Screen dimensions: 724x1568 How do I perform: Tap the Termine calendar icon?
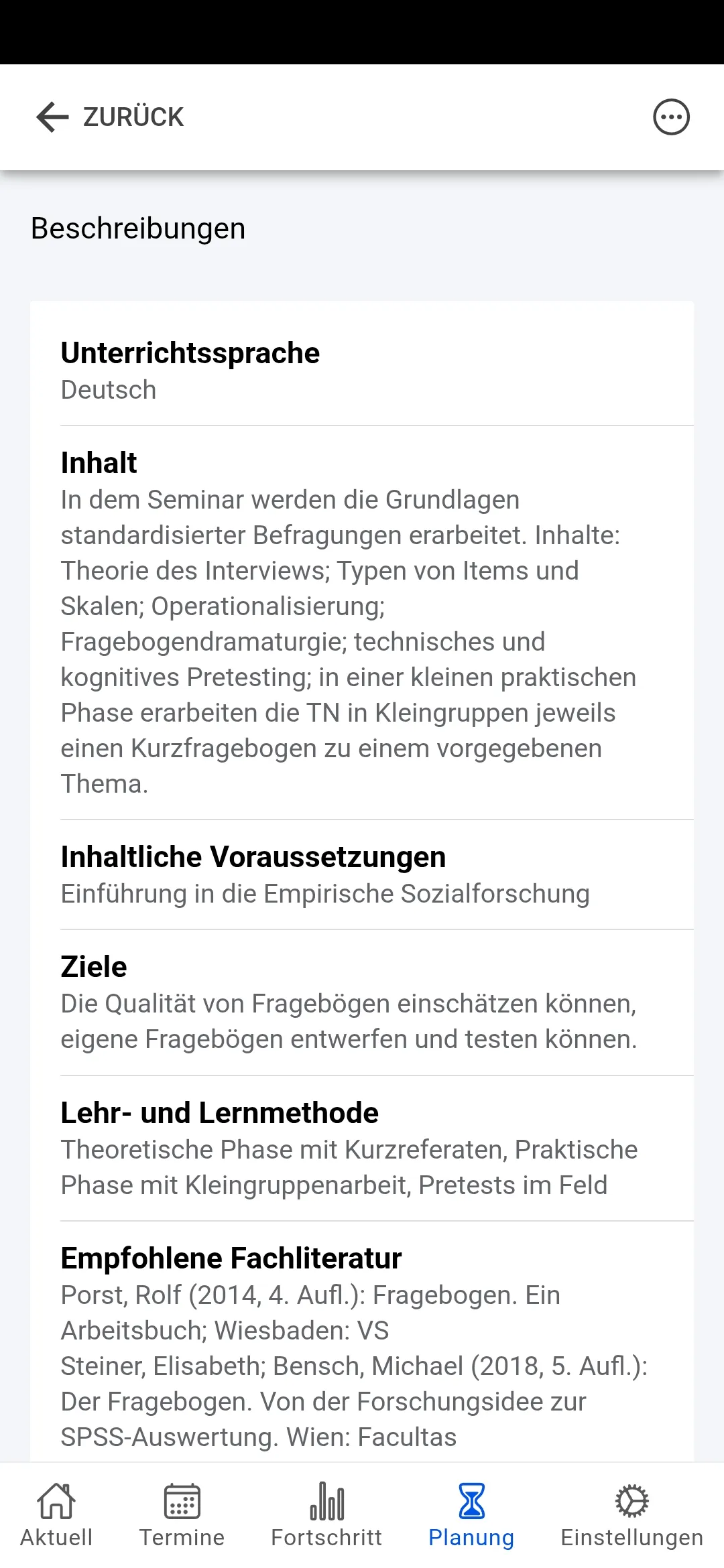181,1501
